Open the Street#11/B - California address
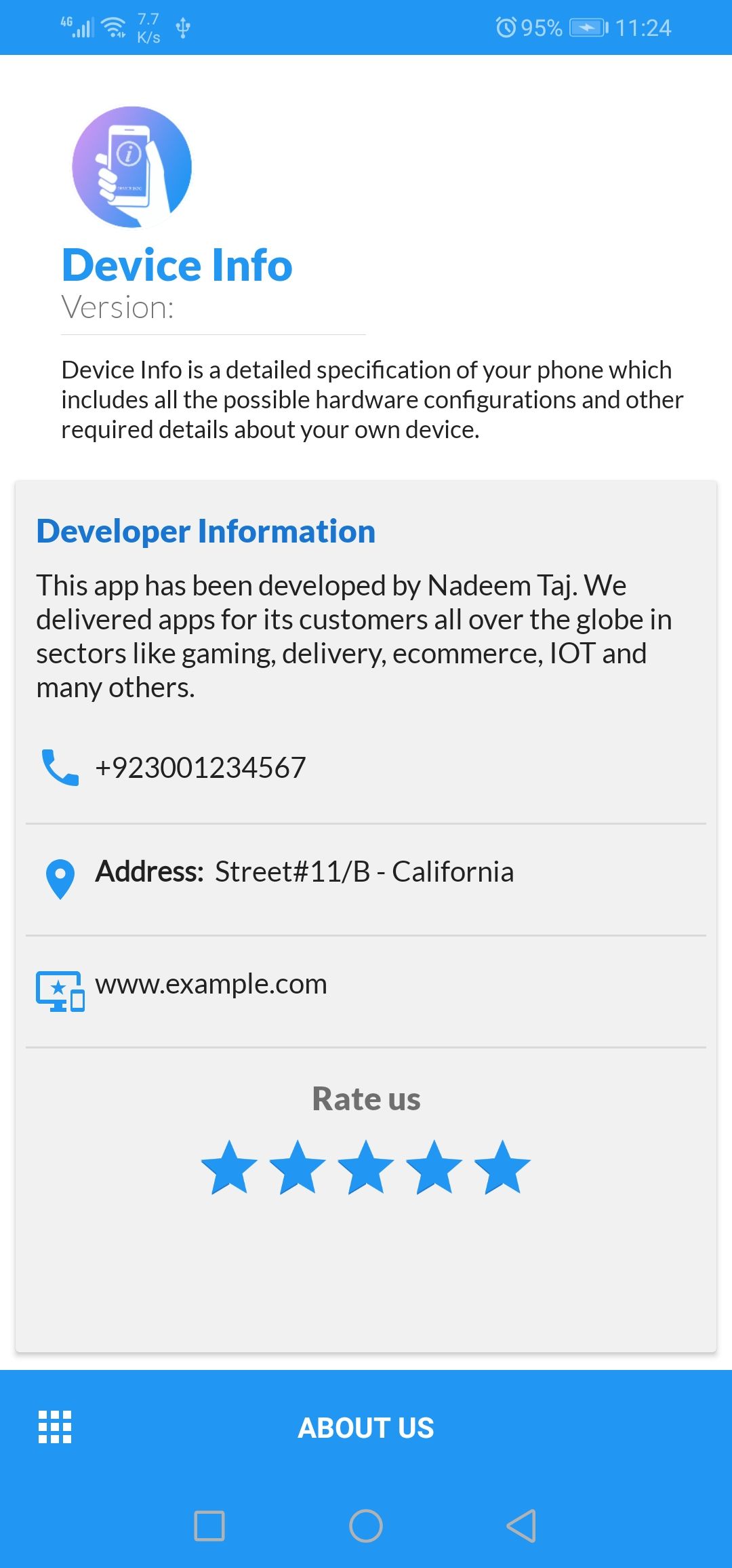Screen dimensions: 732x1568 365,871
